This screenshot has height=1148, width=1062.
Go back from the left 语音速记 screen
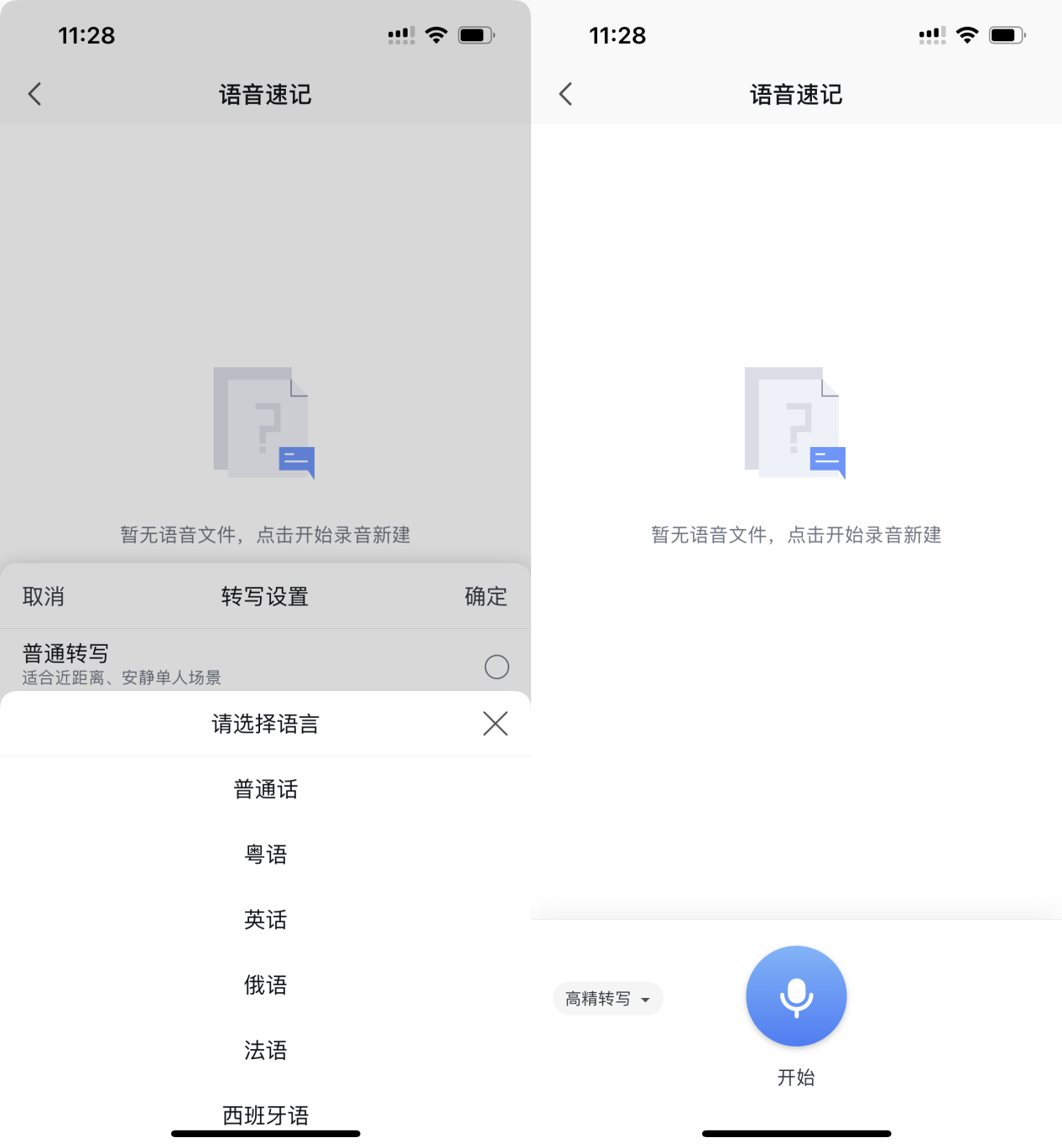(x=35, y=94)
